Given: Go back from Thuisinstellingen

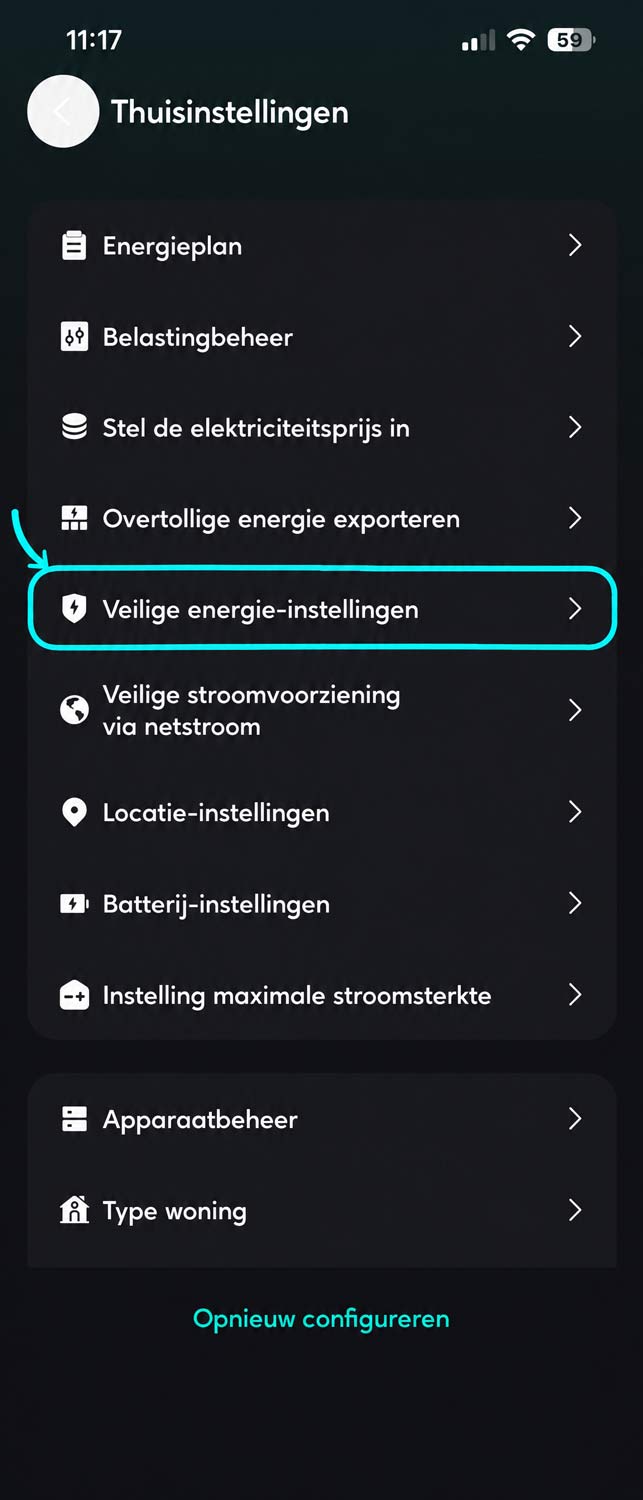Looking at the screenshot, I should tap(63, 112).
